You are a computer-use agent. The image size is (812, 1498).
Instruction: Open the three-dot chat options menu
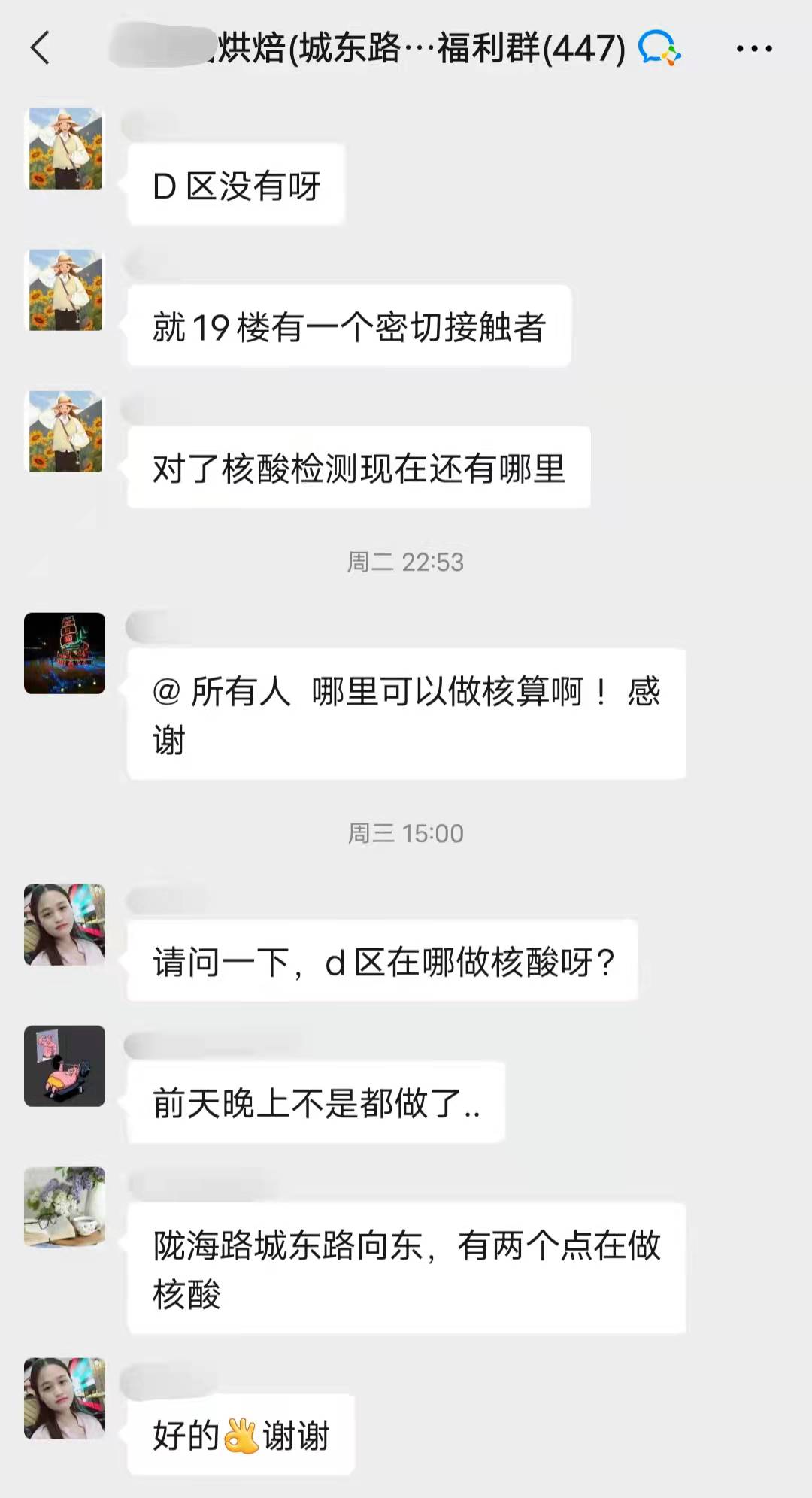753,49
